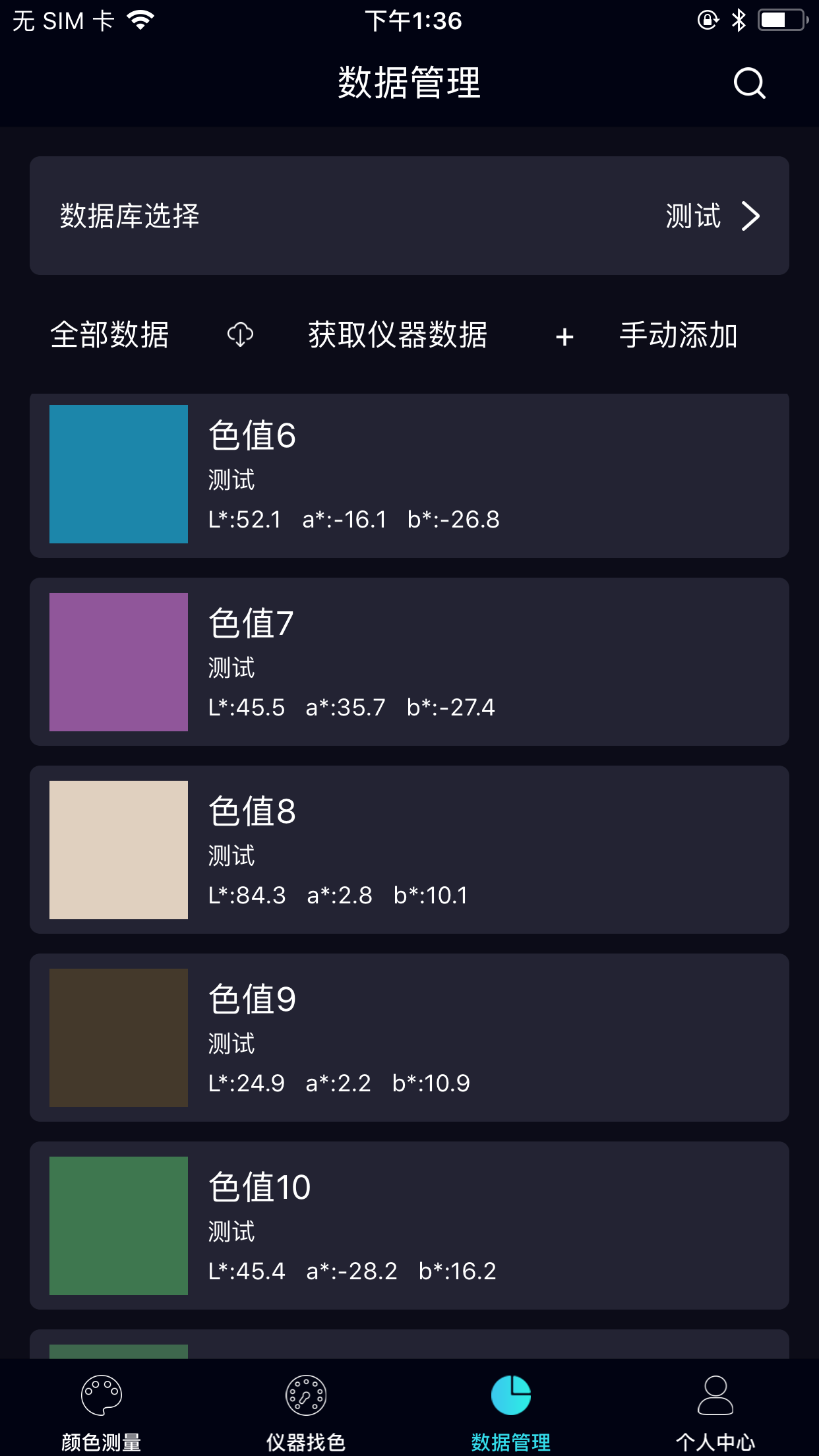Screen dimensions: 819x1456
Task: Open the 色值8 color record
Action: 409,849
